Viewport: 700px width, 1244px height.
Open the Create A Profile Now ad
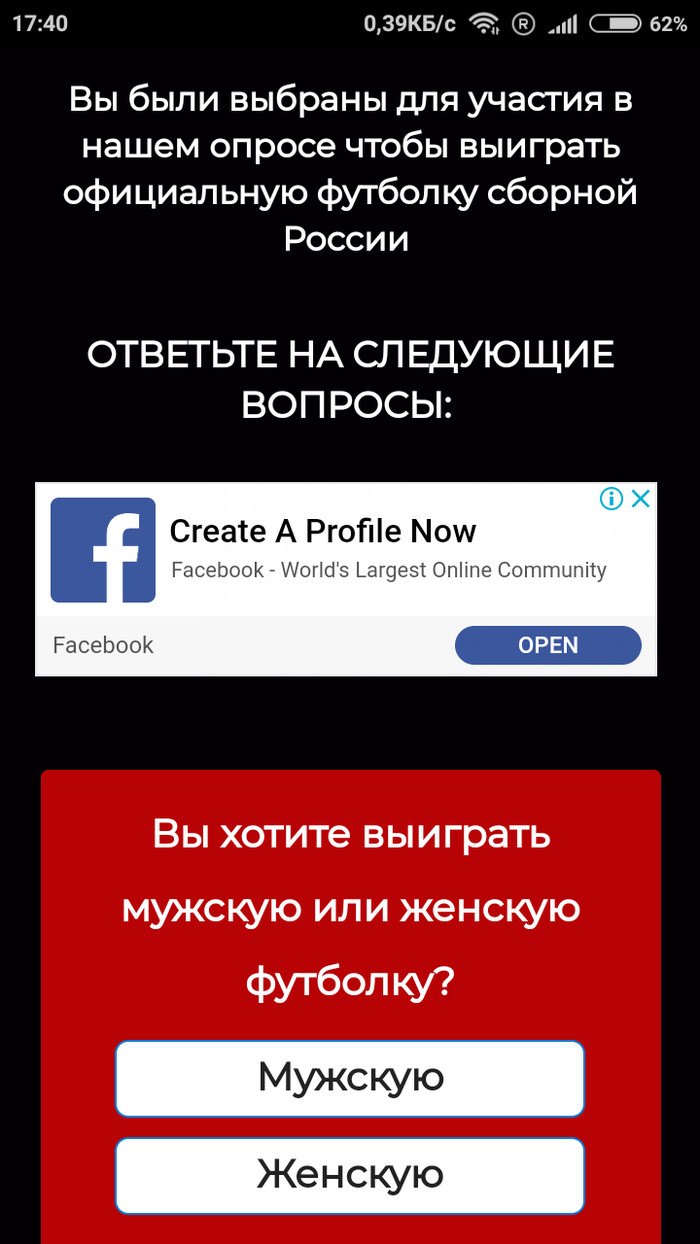[x=322, y=531]
